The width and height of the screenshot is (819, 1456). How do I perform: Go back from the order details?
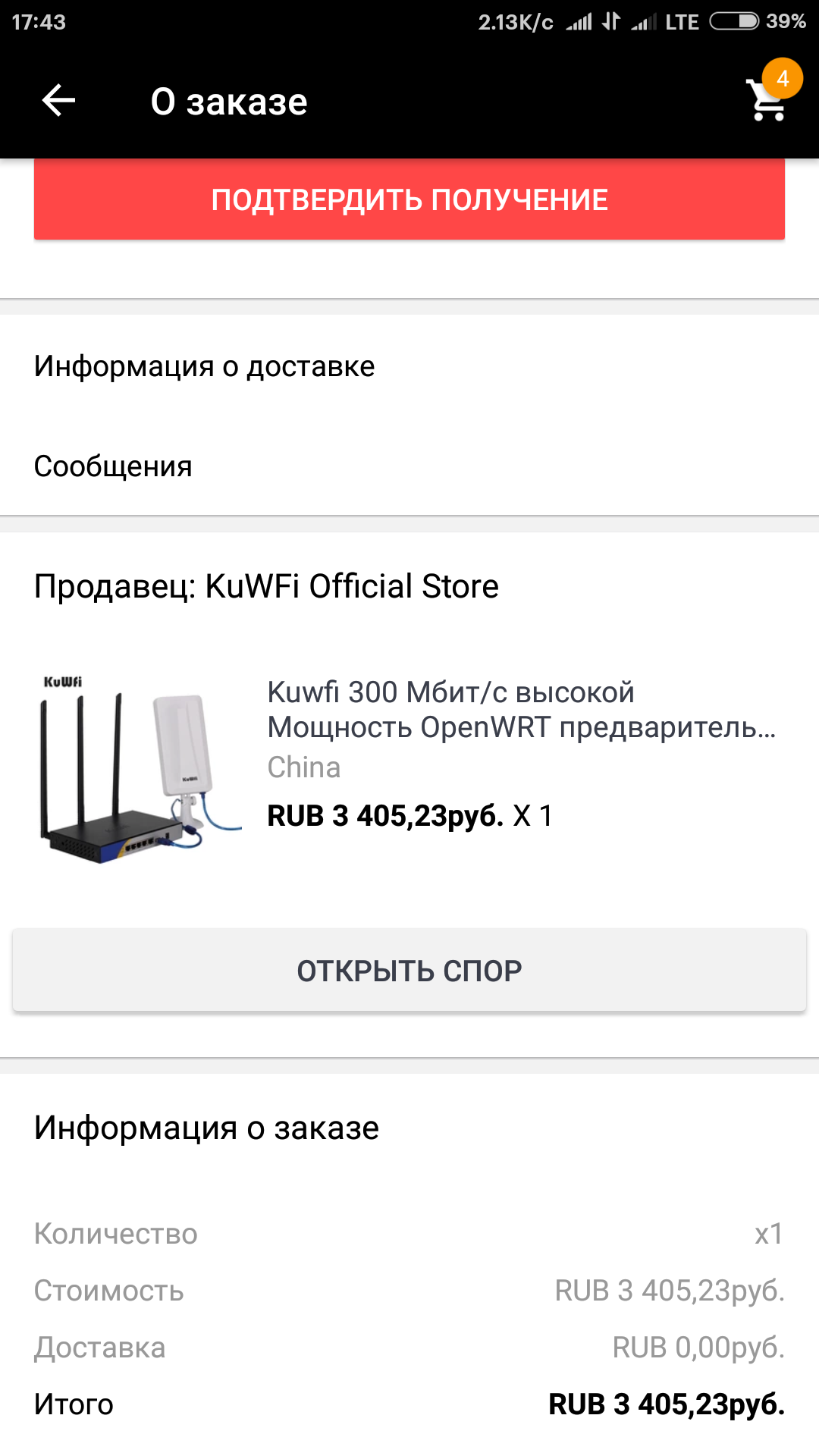[x=58, y=101]
